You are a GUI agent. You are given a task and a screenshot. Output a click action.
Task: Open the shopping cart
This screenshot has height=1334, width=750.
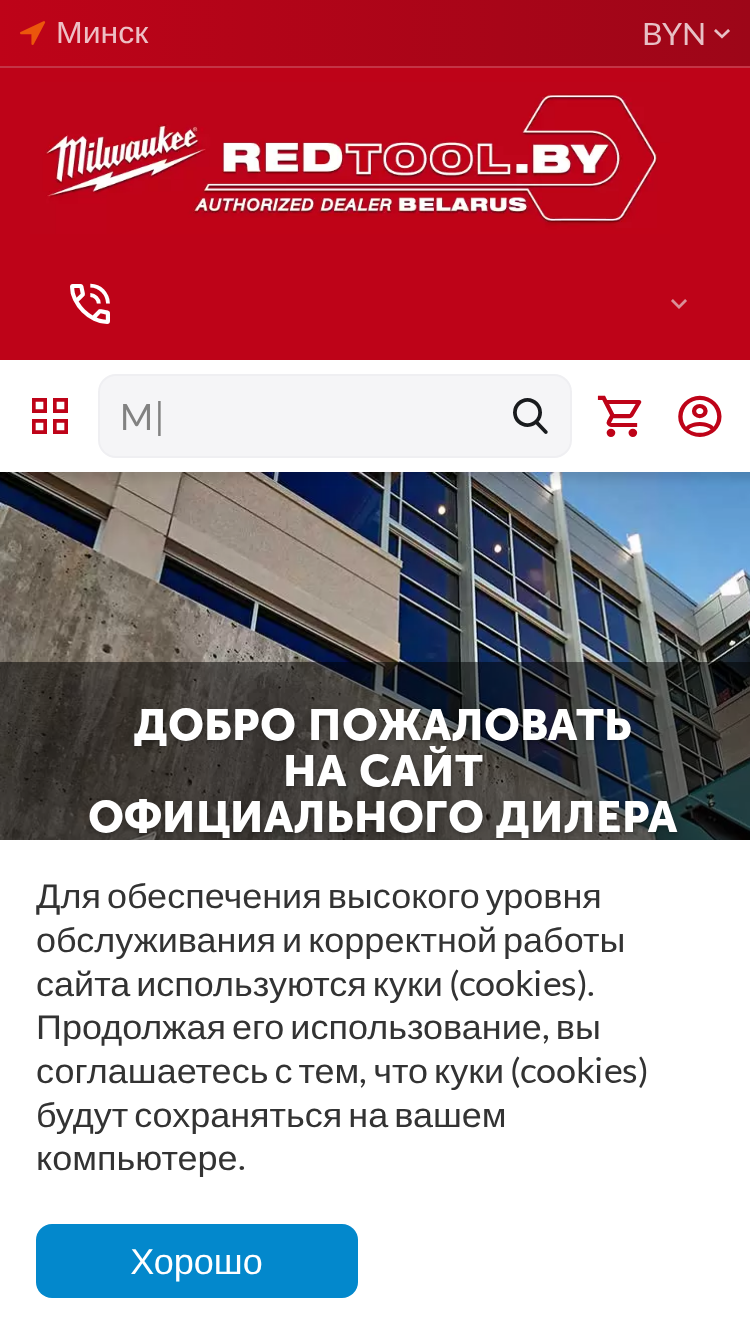pos(620,416)
